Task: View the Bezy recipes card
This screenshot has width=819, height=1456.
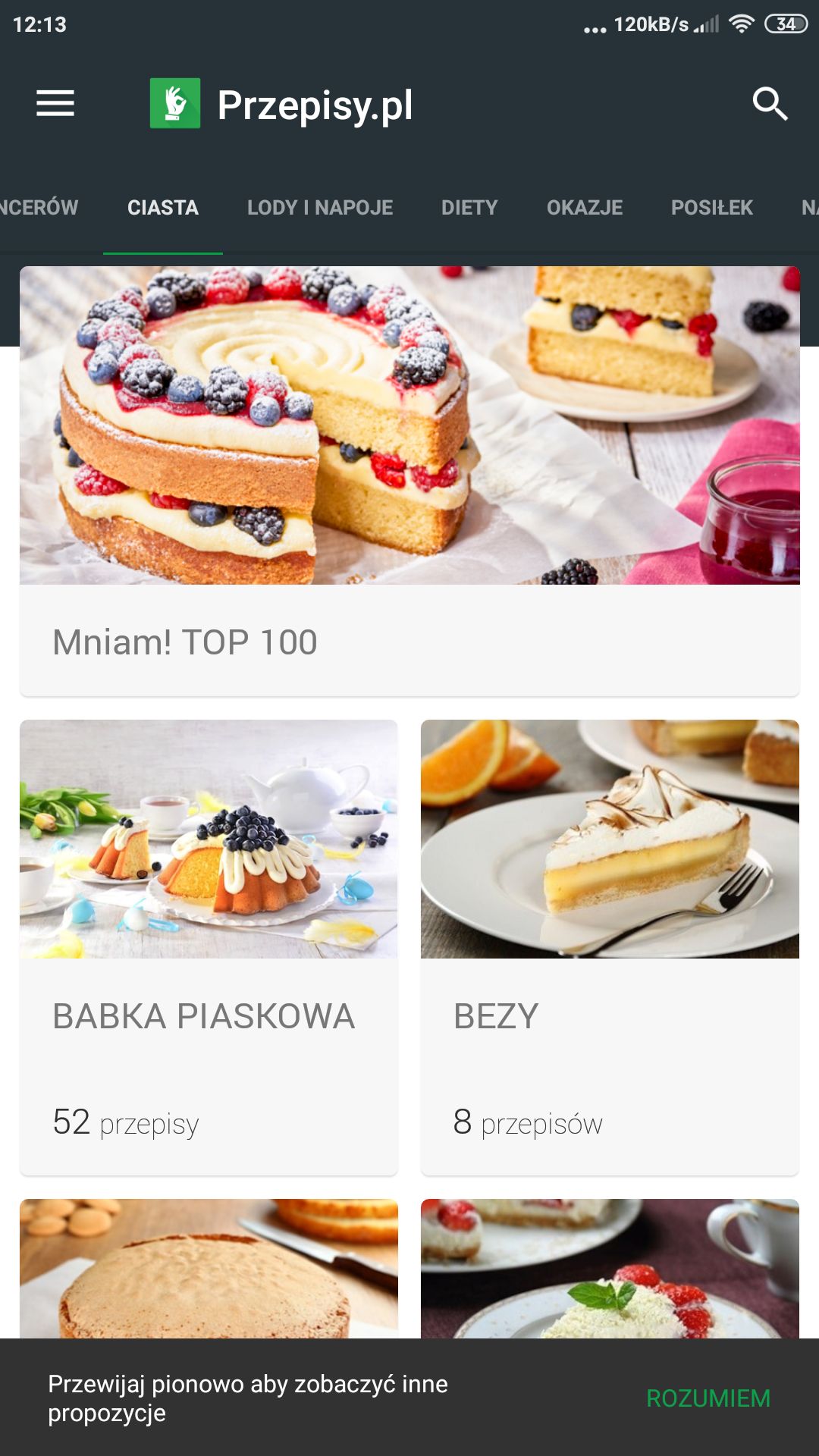Action: (610, 947)
